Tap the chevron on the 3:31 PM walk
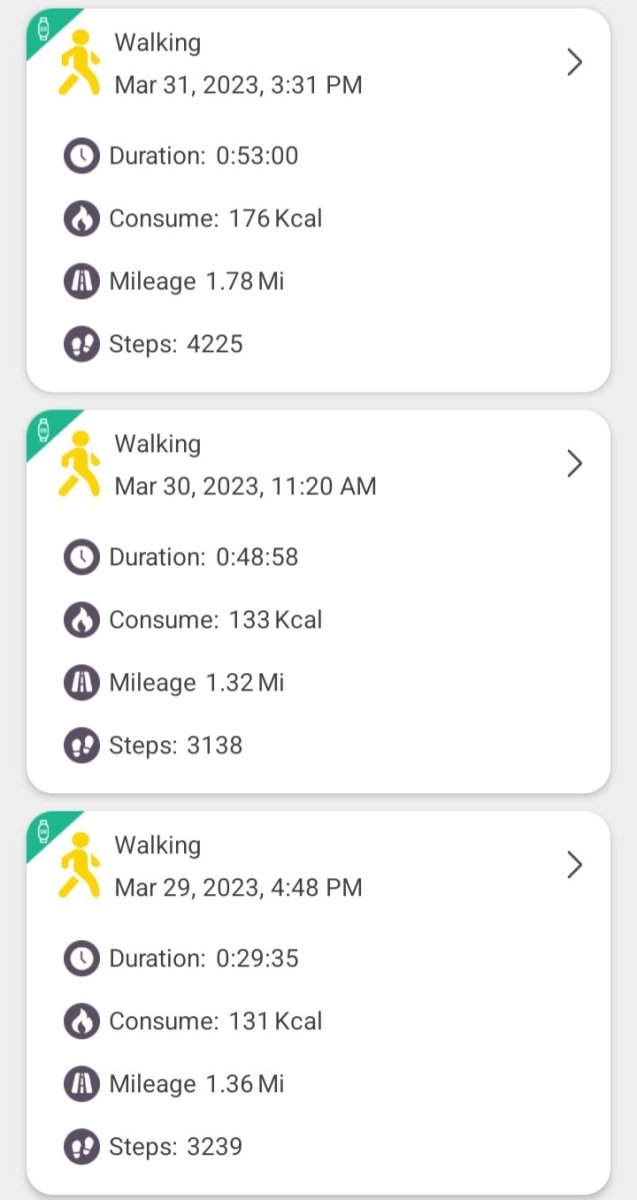Image resolution: width=637 pixels, height=1200 pixels. click(574, 62)
